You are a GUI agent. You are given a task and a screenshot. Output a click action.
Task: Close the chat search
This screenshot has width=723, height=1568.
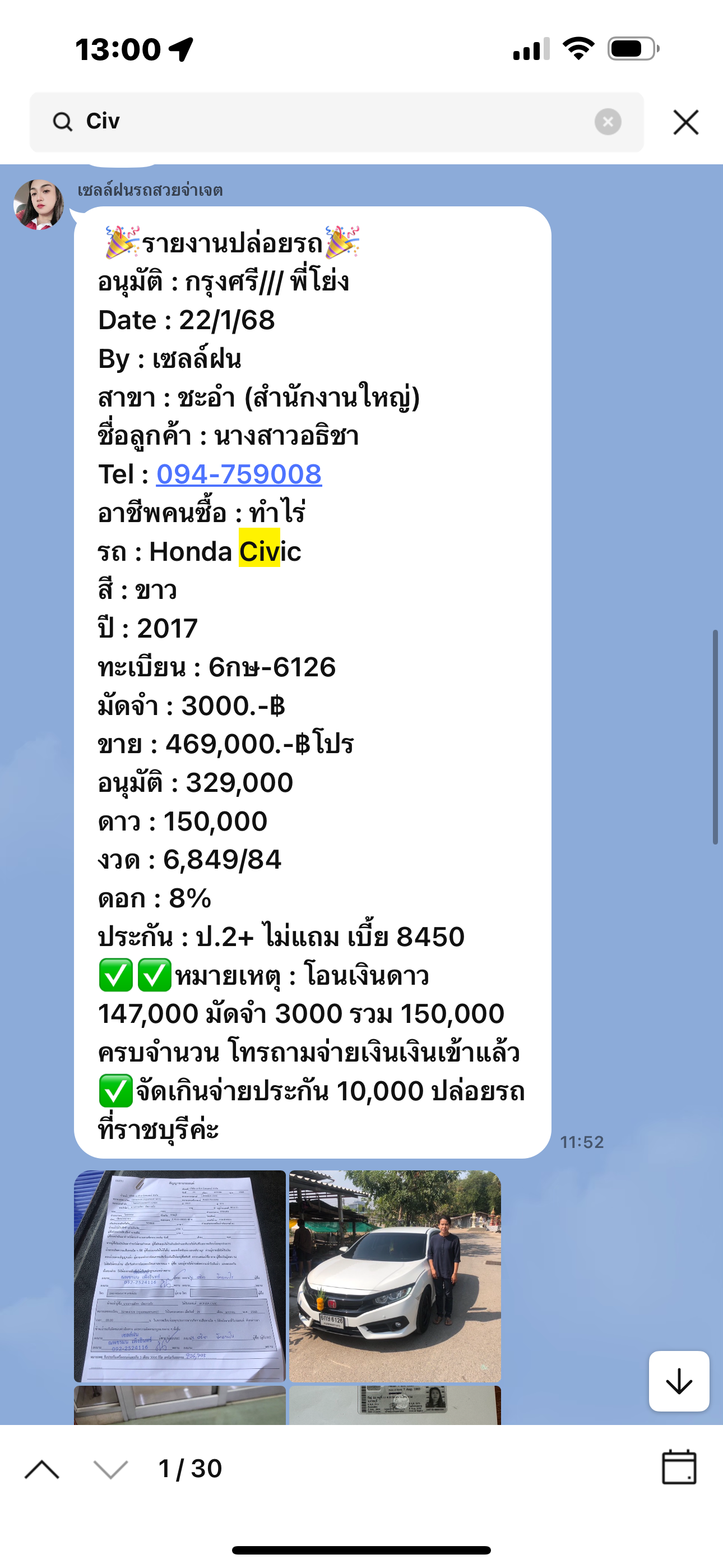coord(686,122)
